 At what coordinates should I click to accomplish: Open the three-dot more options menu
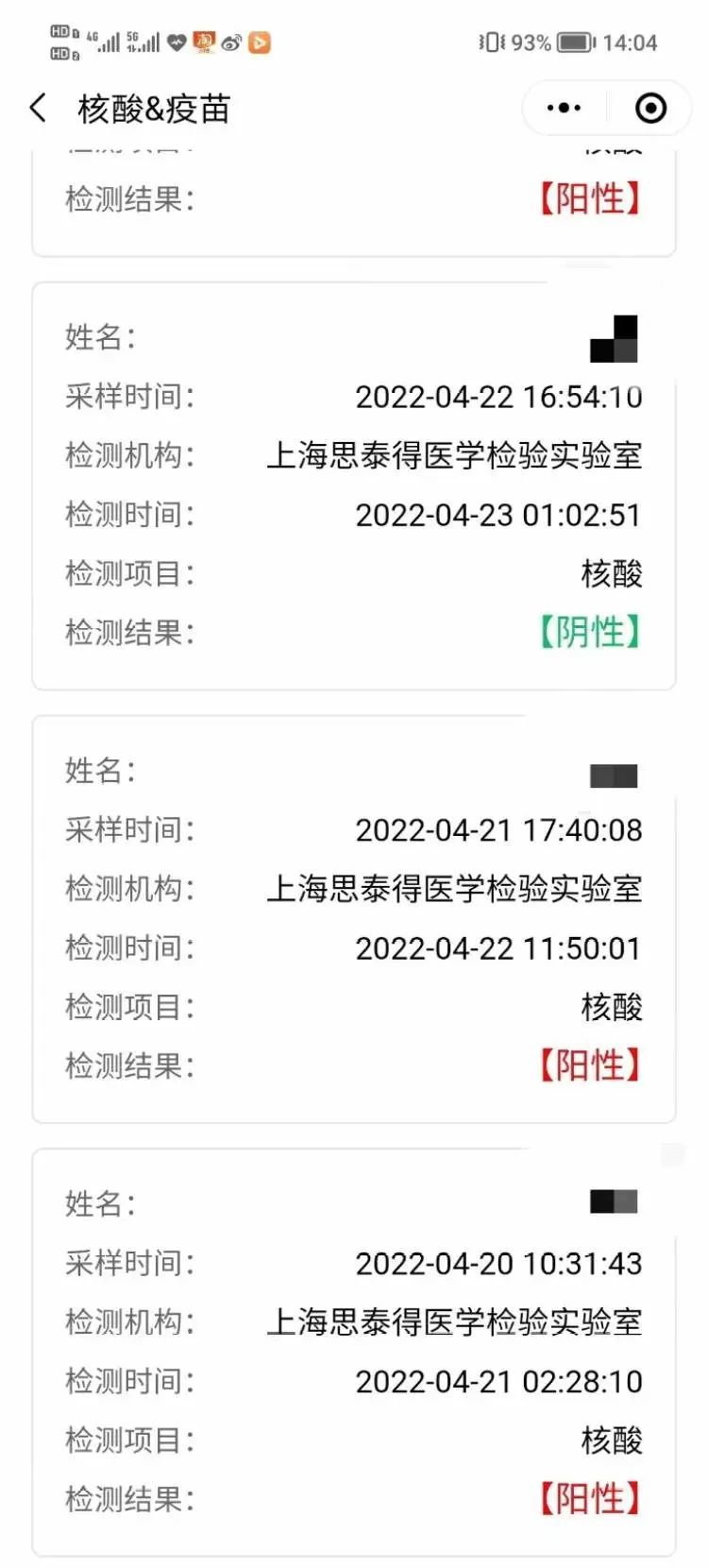(563, 108)
